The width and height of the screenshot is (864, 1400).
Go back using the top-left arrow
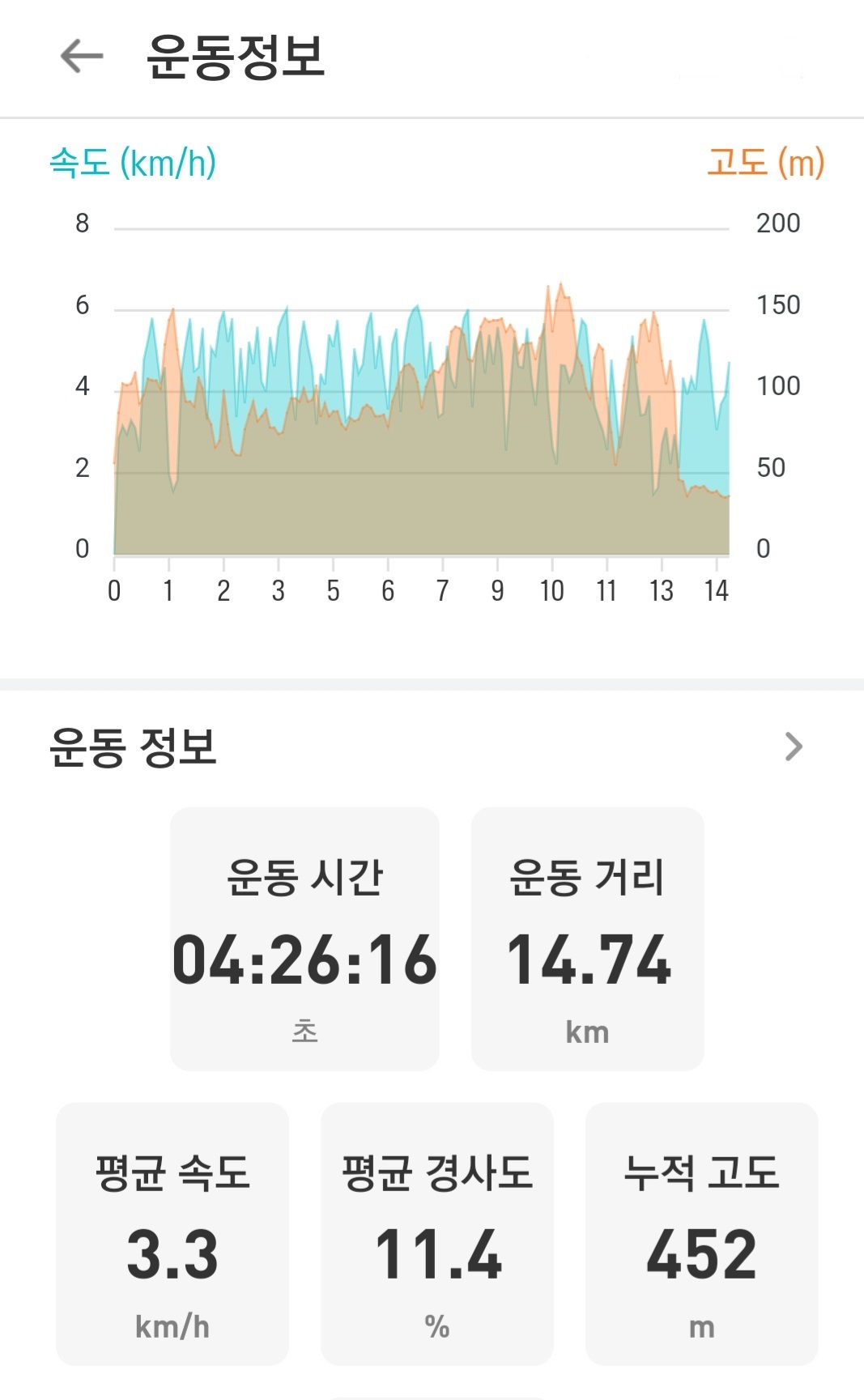[x=82, y=57]
